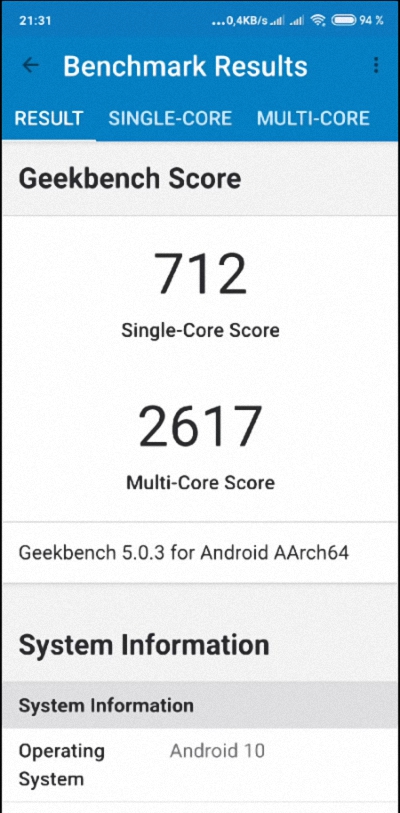
Task: Switch to the MULTI-CORE tab
Action: 313,118
